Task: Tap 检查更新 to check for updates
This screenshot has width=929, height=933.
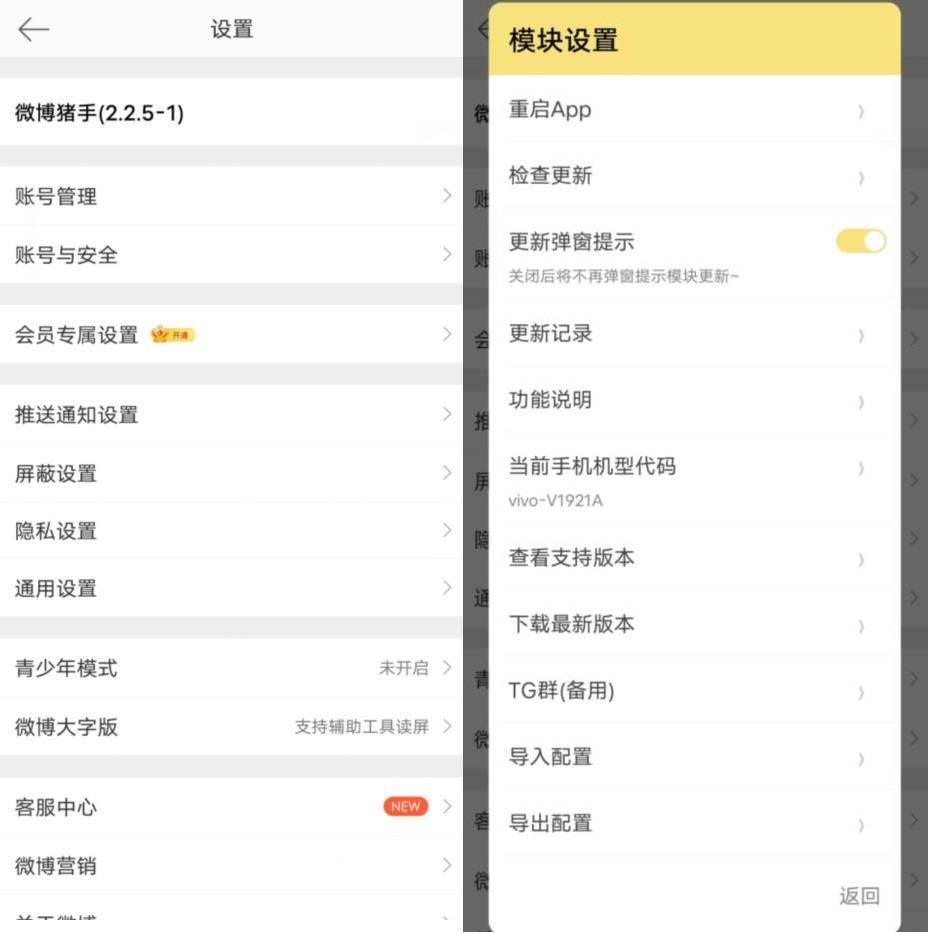Action: [x=692, y=176]
